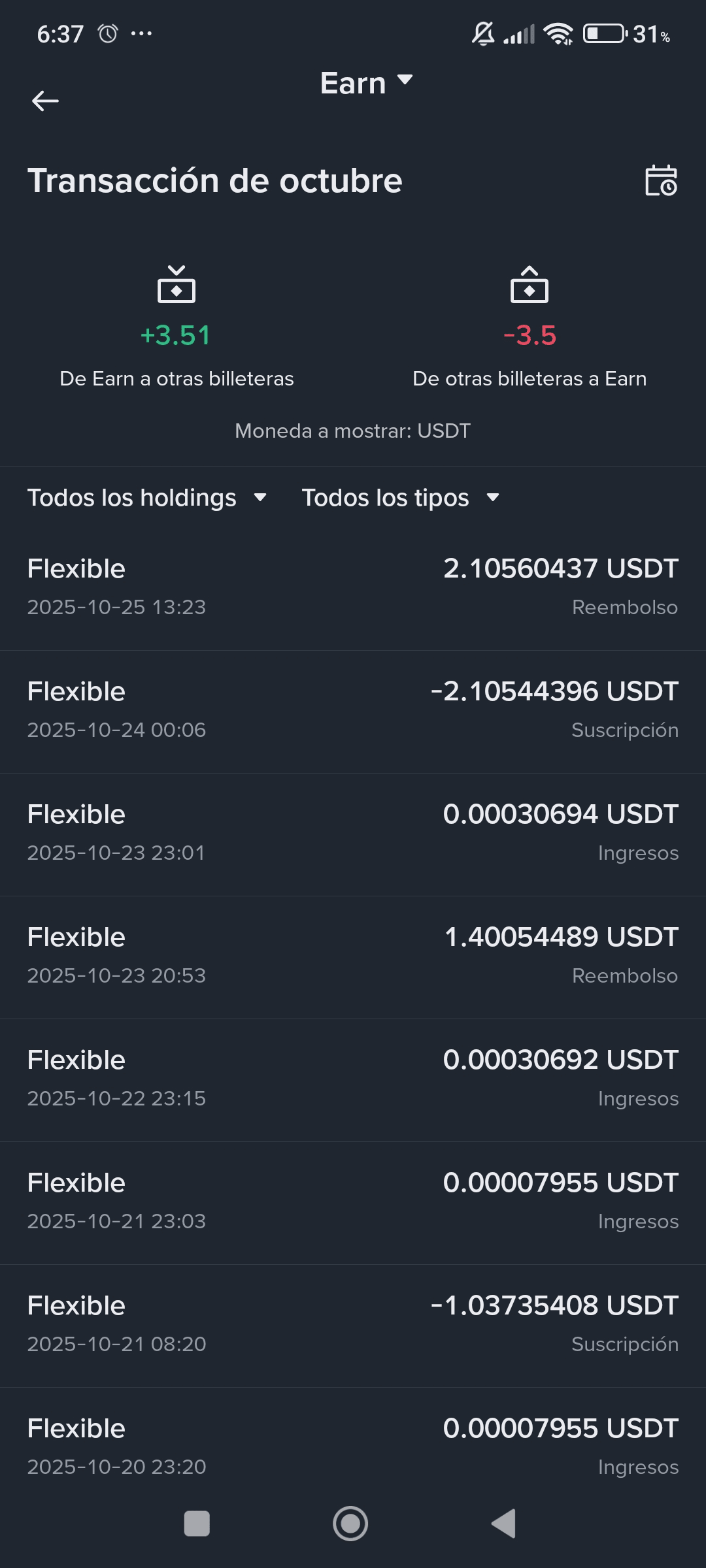
Task: Open the transaction dated 2025-10-21 23:03
Action: (353, 1201)
